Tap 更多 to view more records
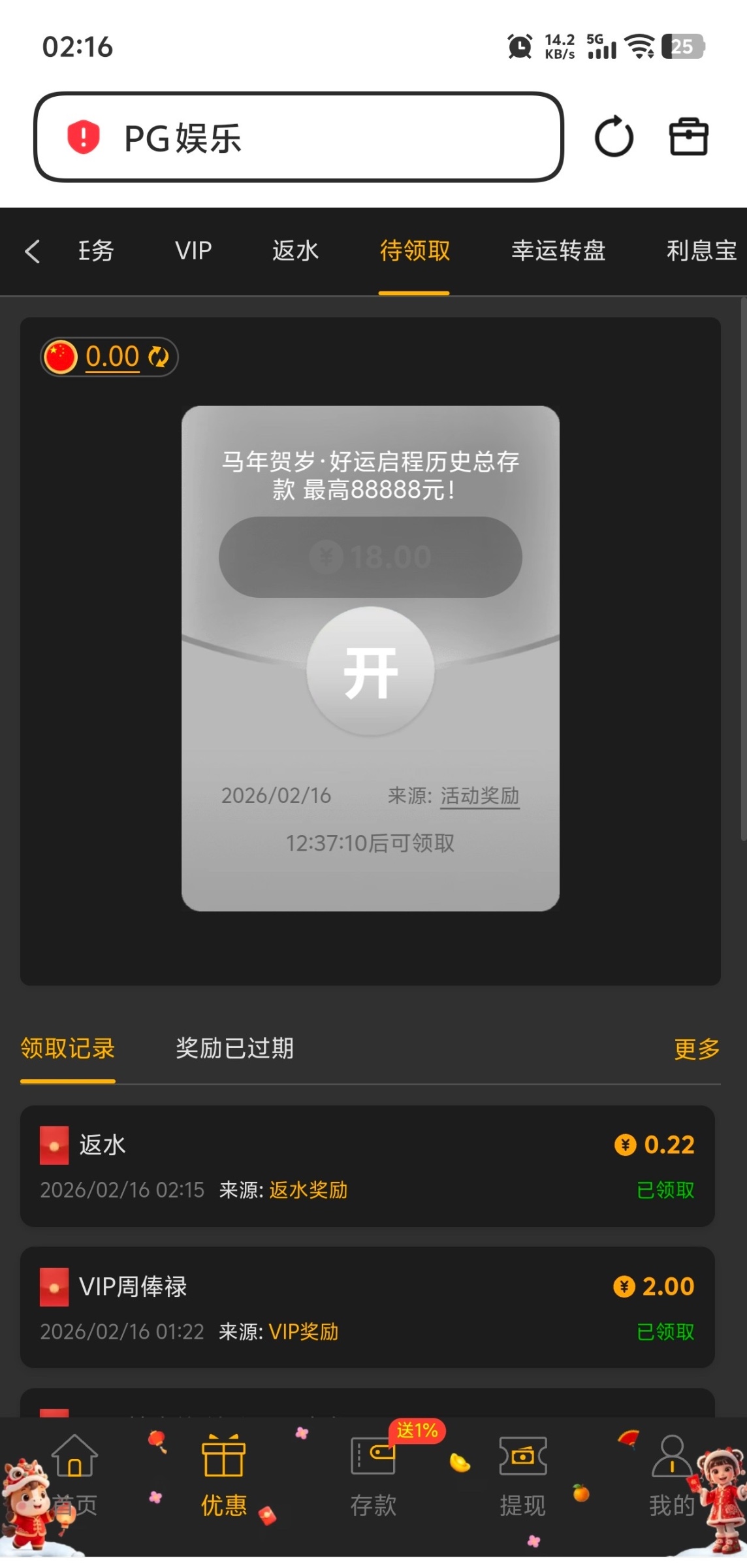This screenshot has height=1568, width=747. 697,1049
